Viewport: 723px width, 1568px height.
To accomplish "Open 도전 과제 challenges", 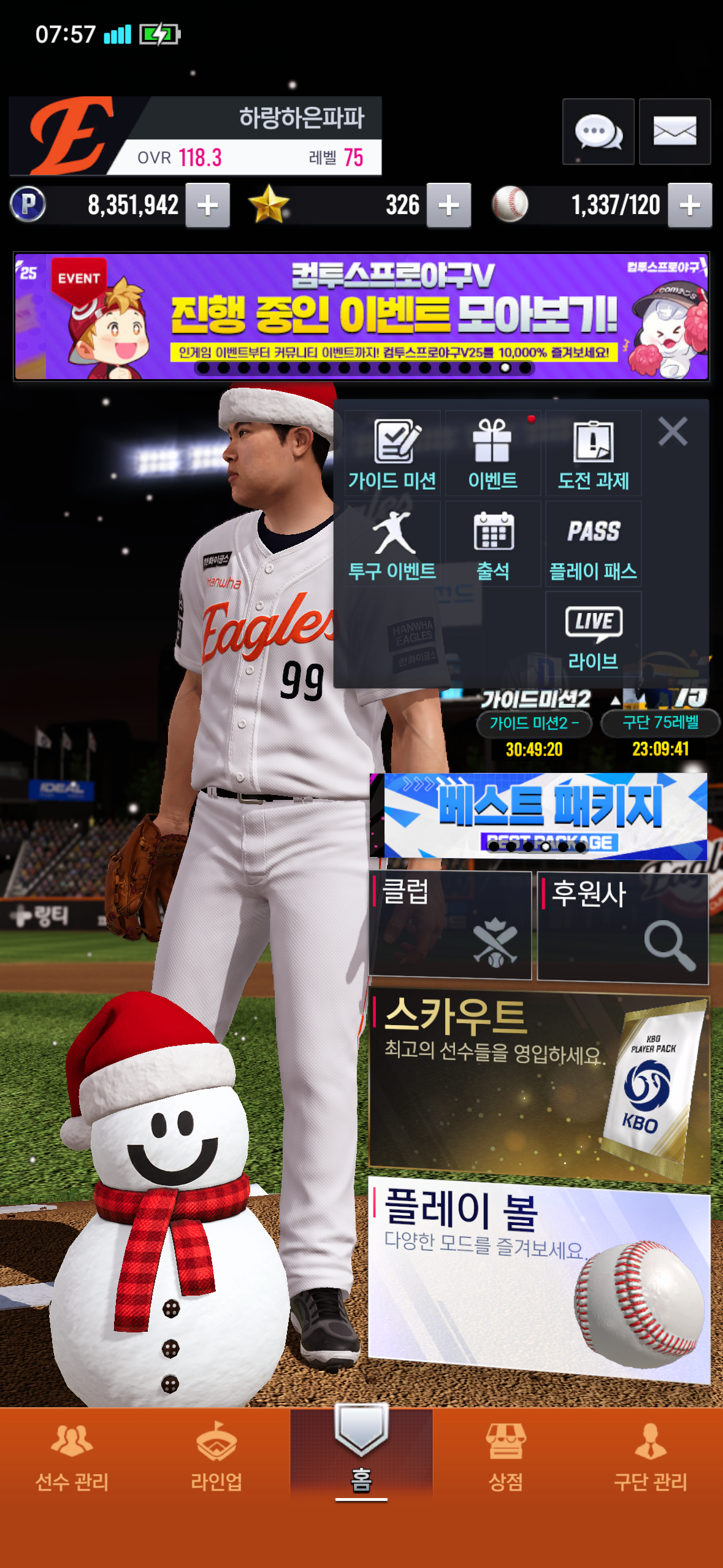I will (593, 454).
